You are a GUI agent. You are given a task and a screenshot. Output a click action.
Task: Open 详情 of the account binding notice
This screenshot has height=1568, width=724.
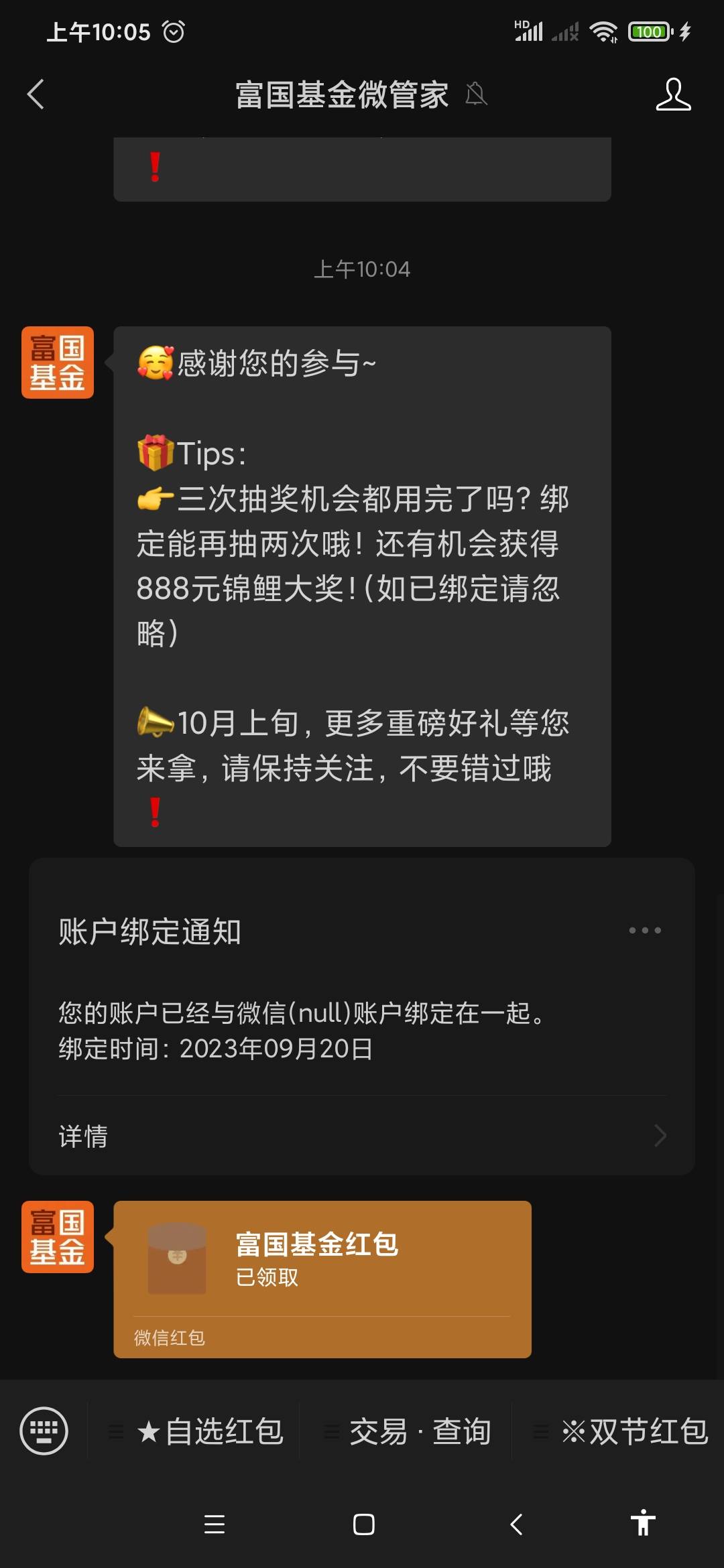click(x=362, y=1136)
